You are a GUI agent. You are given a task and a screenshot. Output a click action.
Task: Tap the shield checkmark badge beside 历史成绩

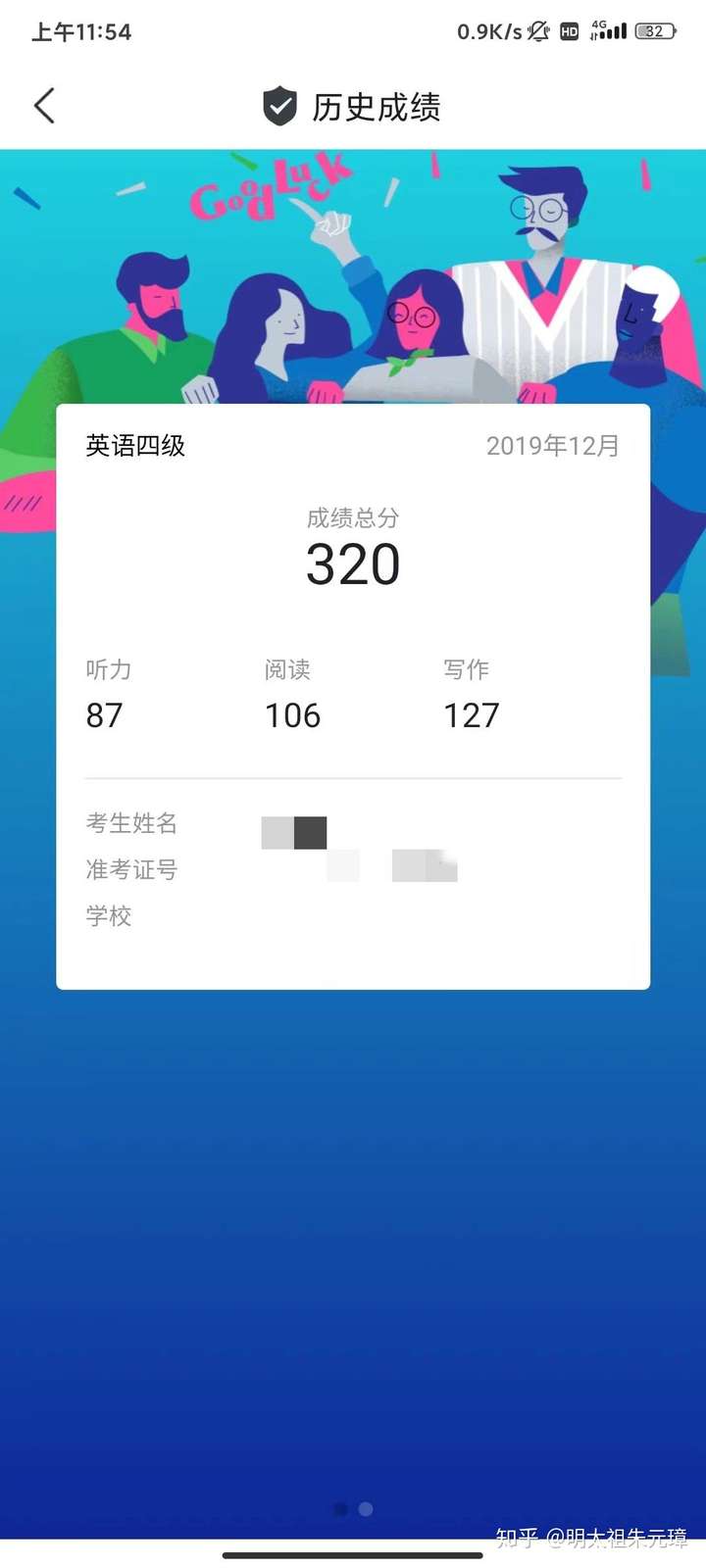[x=278, y=104]
